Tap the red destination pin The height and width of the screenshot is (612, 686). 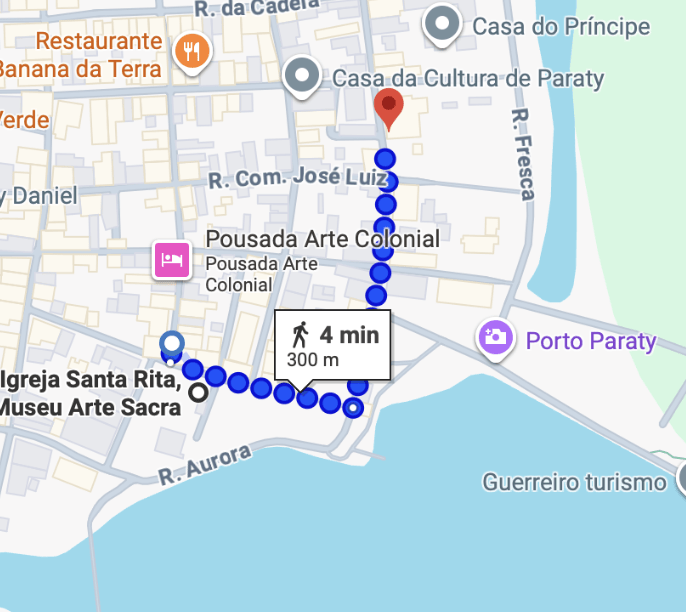click(388, 108)
